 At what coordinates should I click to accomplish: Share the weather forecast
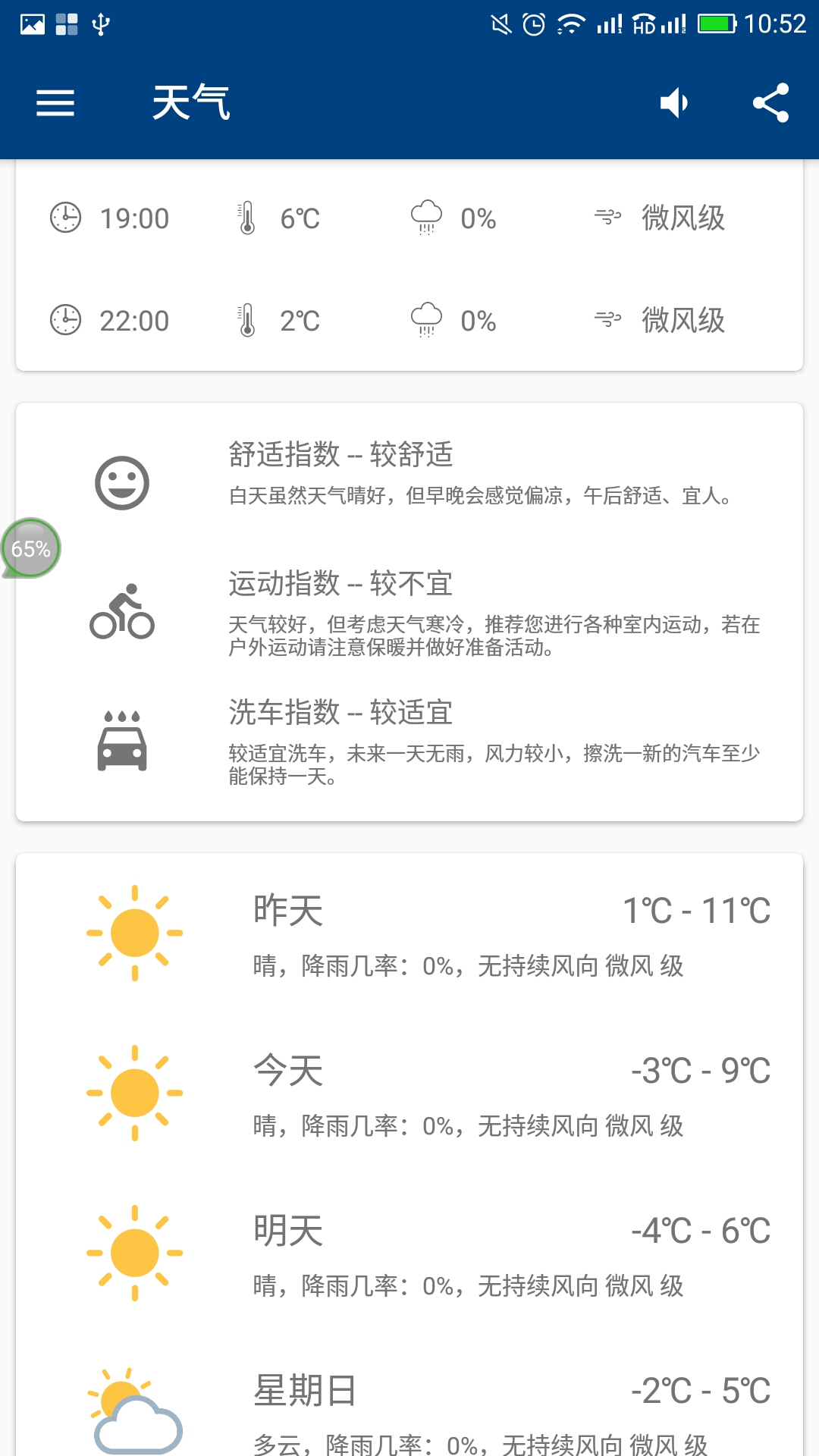[x=770, y=103]
